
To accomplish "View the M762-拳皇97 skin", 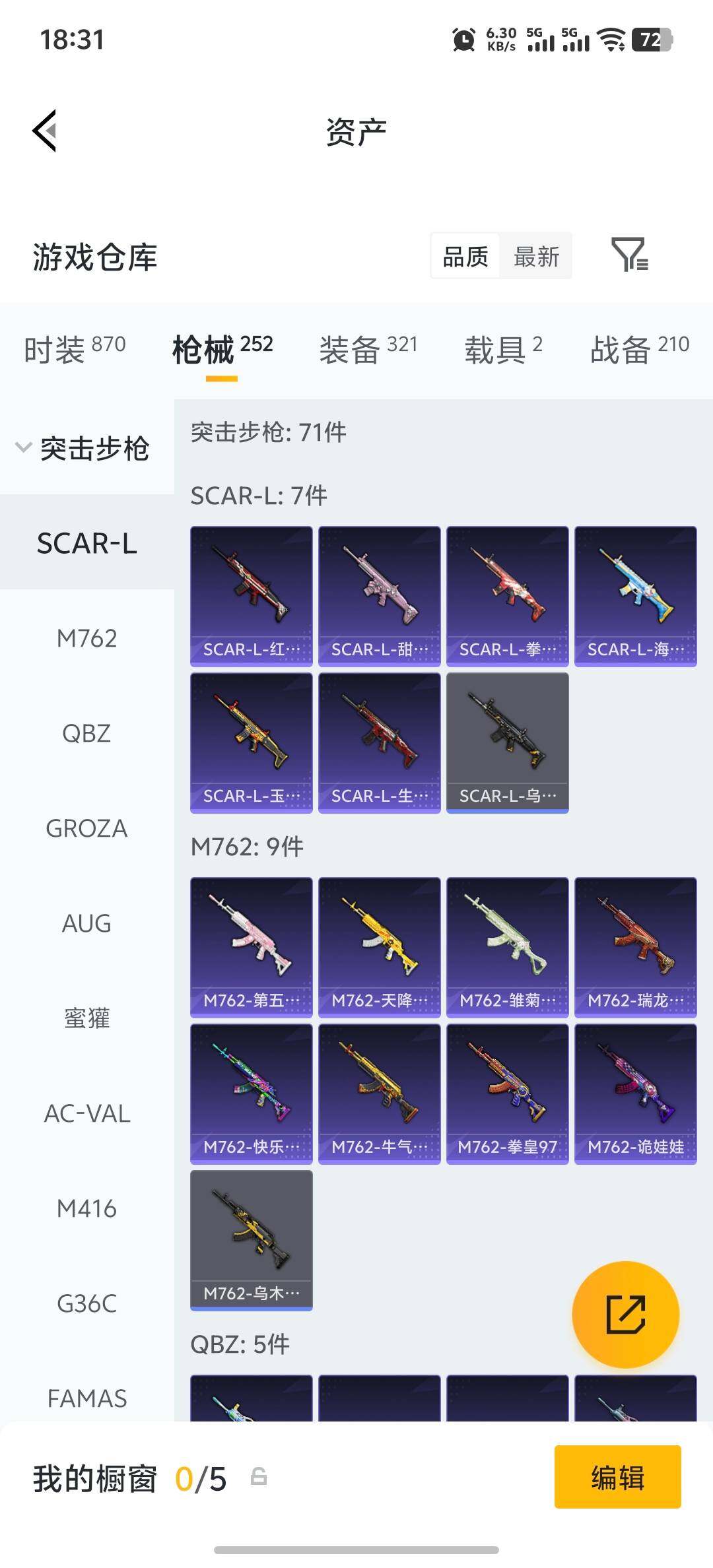I will tap(508, 1094).
